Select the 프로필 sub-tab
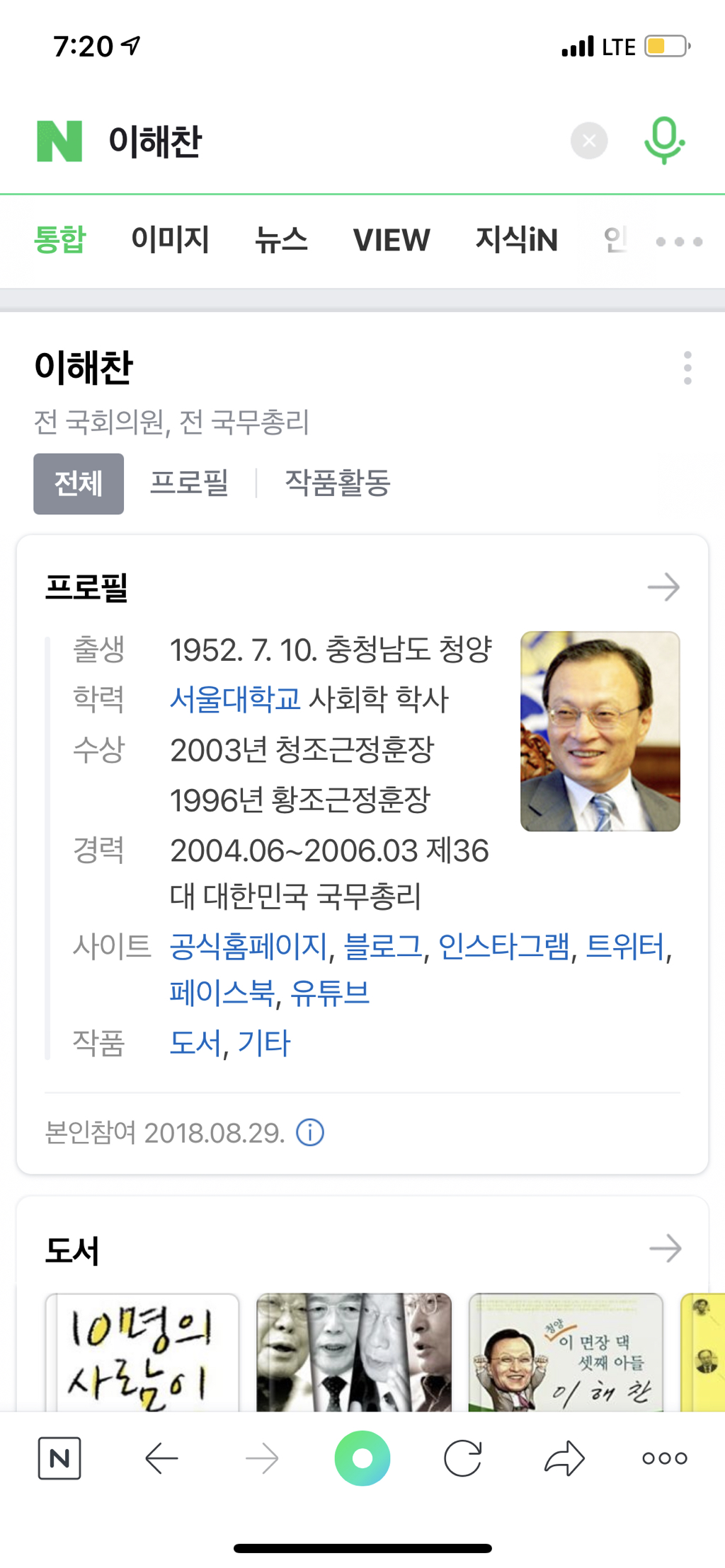The width and height of the screenshot is (725, 1568). tap(189, 483)
